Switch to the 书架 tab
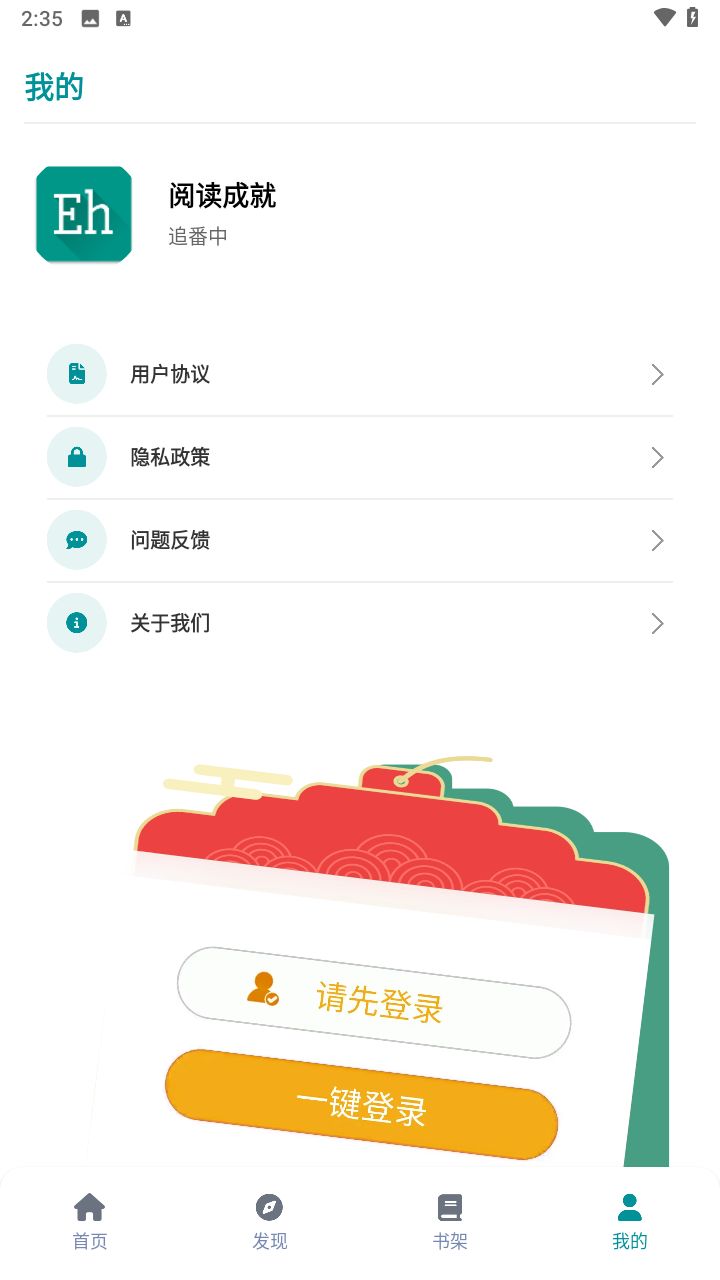This screenshot has width=720, height=1280. pos(449,1220)
